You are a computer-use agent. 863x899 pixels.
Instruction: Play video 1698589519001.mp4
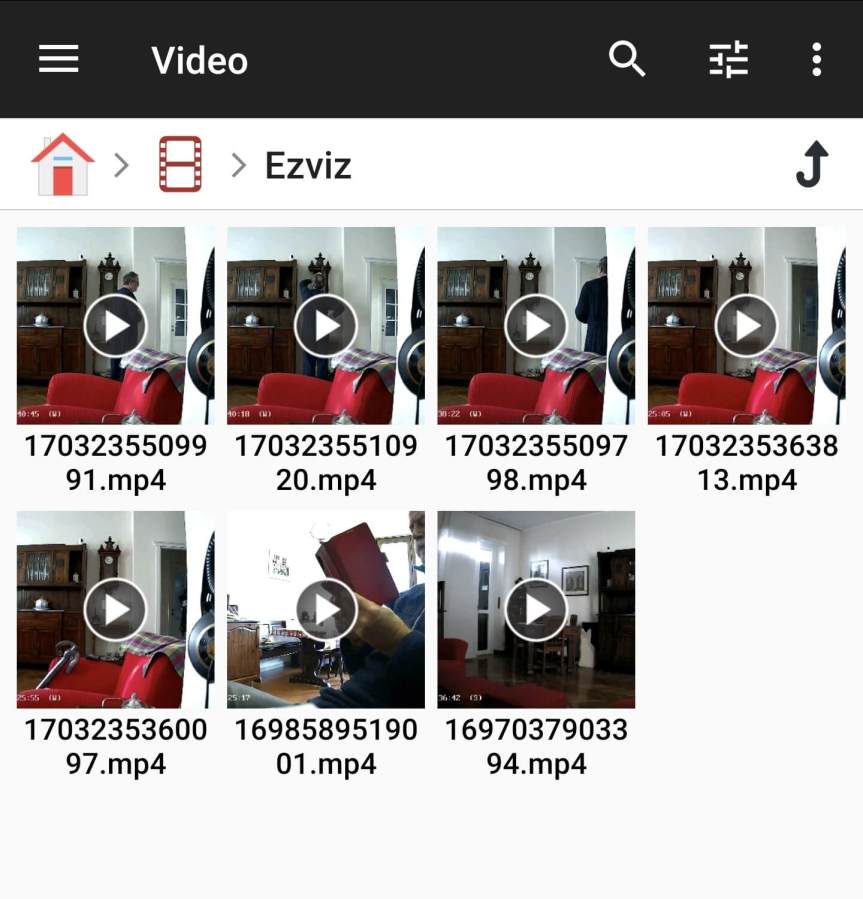click(x=326, y=610)
